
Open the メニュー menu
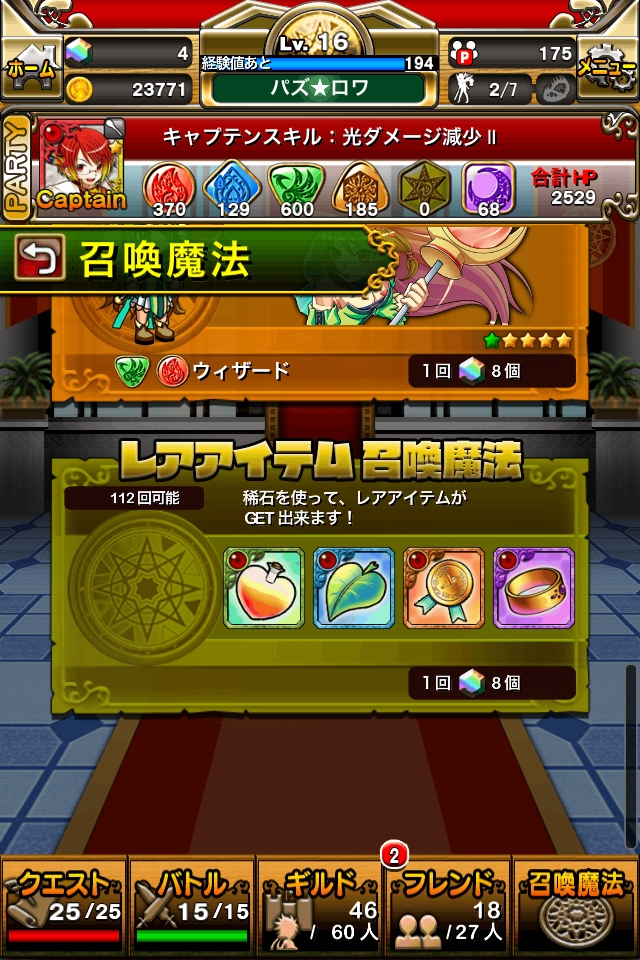609,70
